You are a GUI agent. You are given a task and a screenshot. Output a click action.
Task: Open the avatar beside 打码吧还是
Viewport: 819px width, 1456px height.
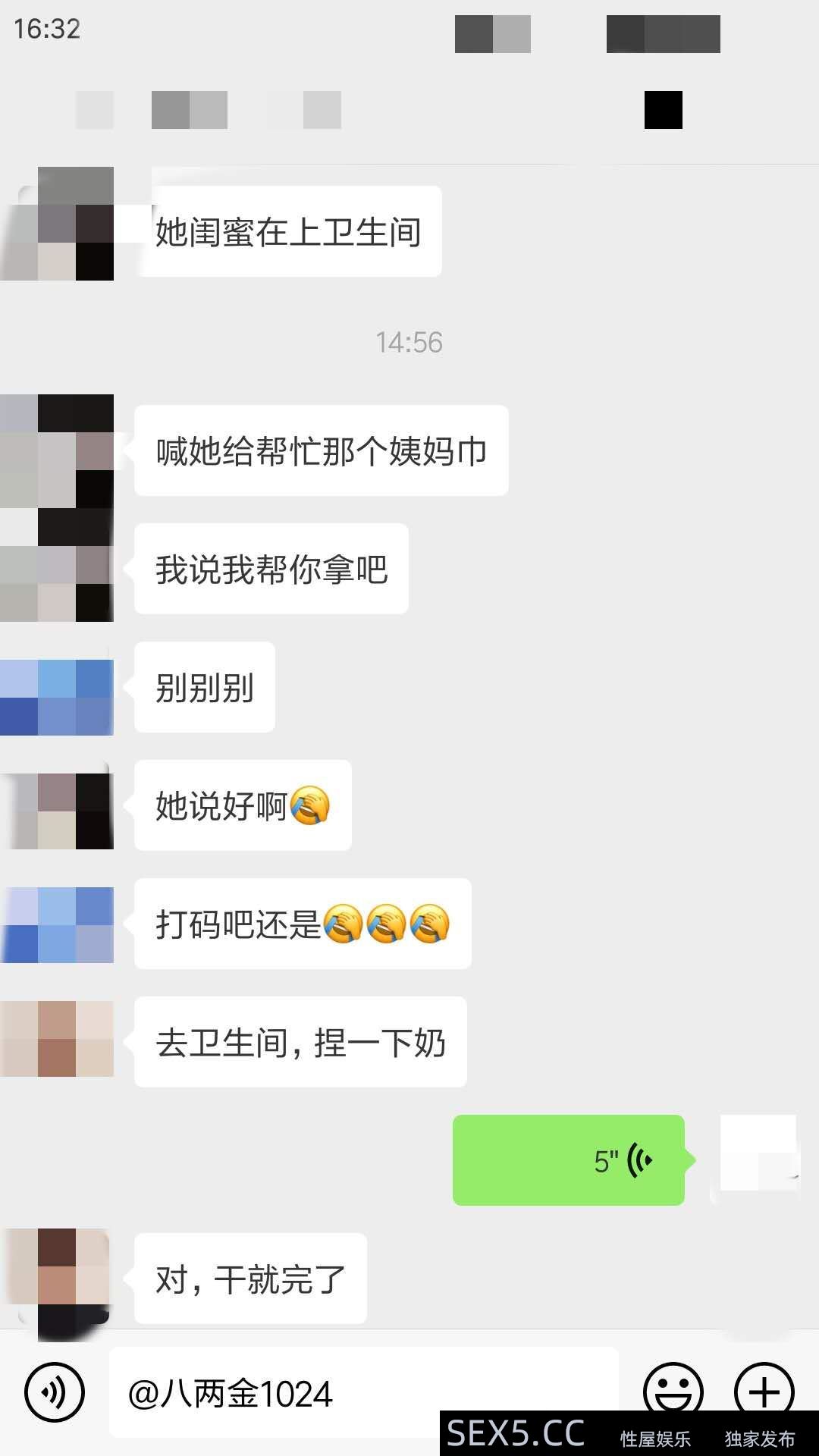[57, 924]
